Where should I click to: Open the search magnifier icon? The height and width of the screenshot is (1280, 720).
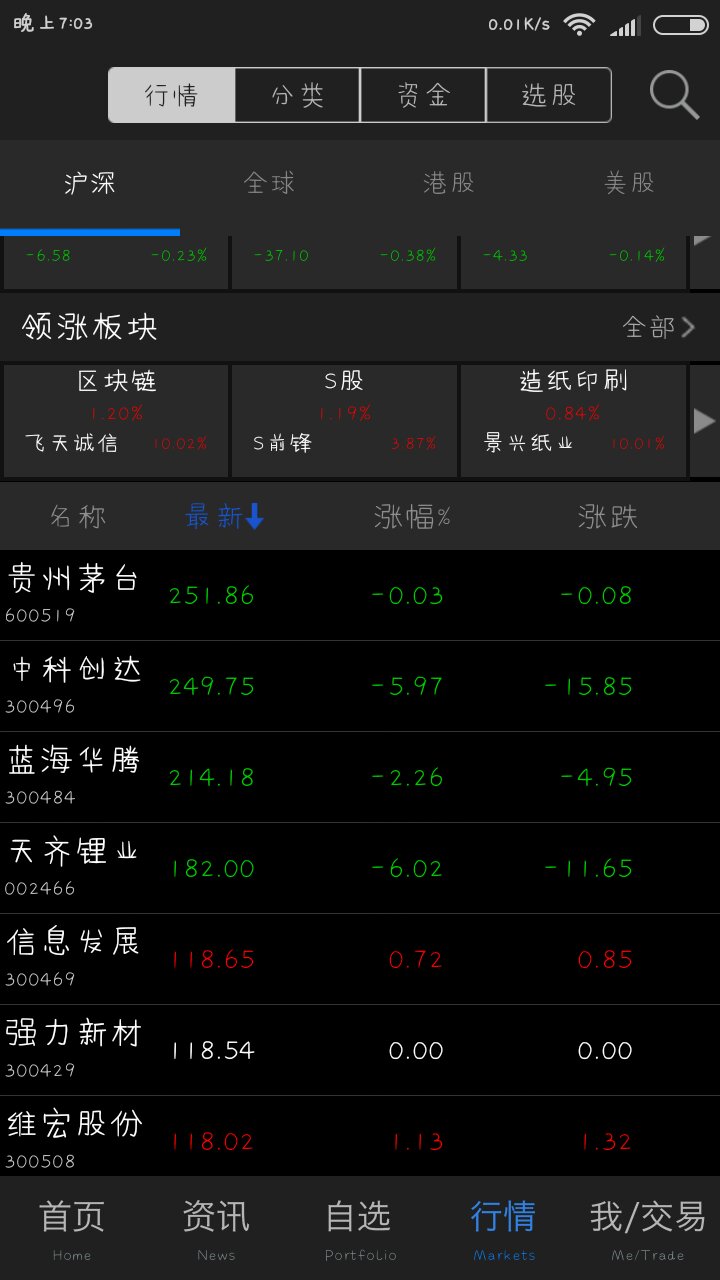click(674, 96)
